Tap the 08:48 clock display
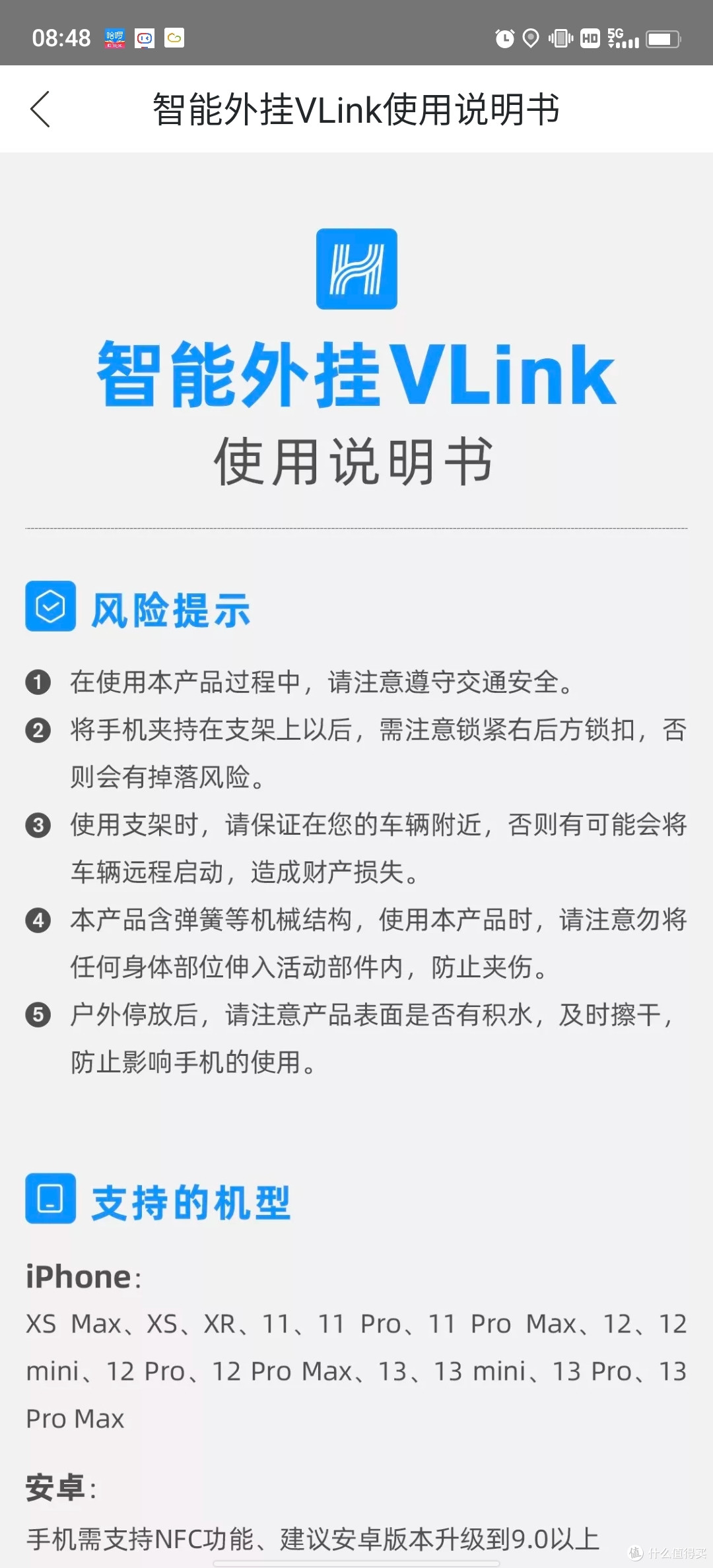The width and height of the screenshot is (713, 1568). (x=62, y=38)
